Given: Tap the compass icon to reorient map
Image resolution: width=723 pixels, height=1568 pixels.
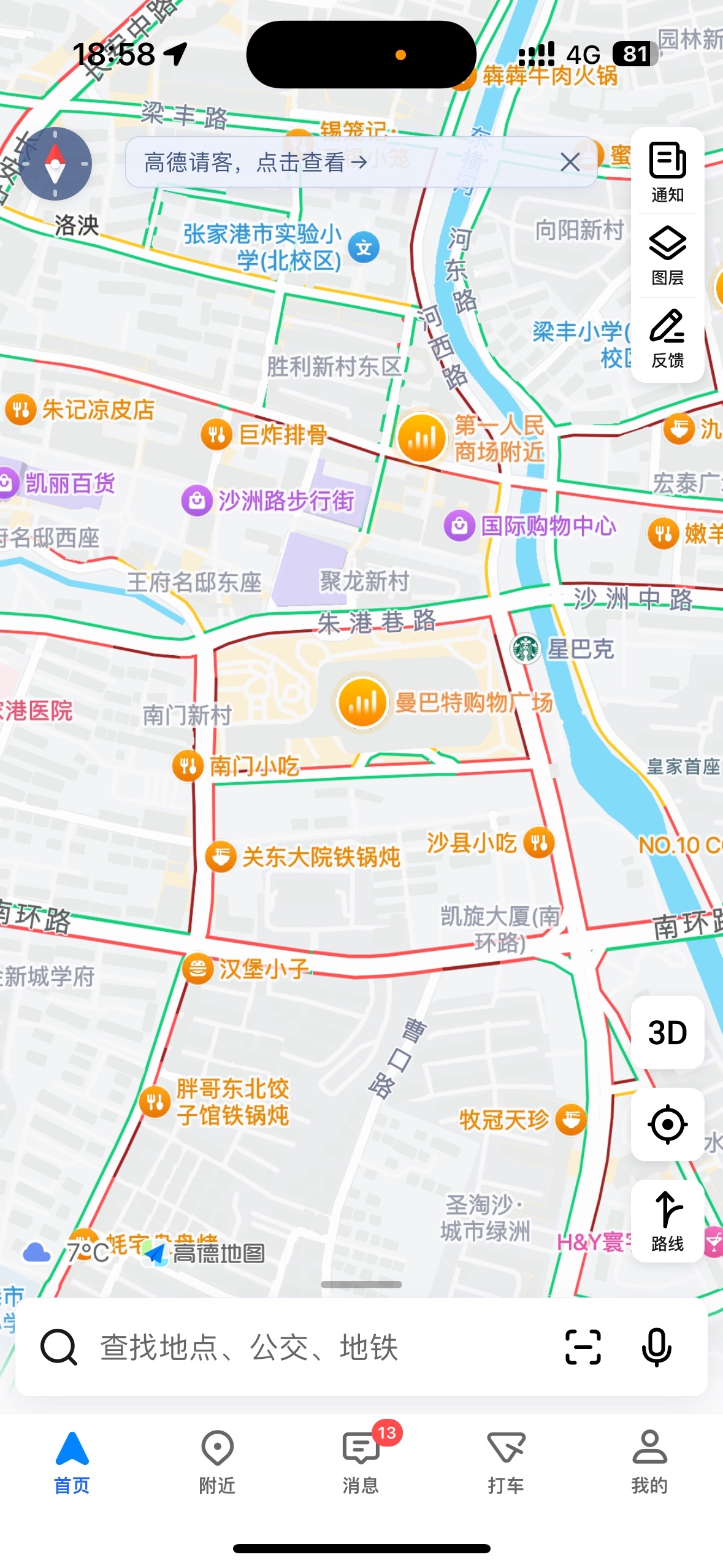Looking at the screenshot, I should [x=55, y=164].
